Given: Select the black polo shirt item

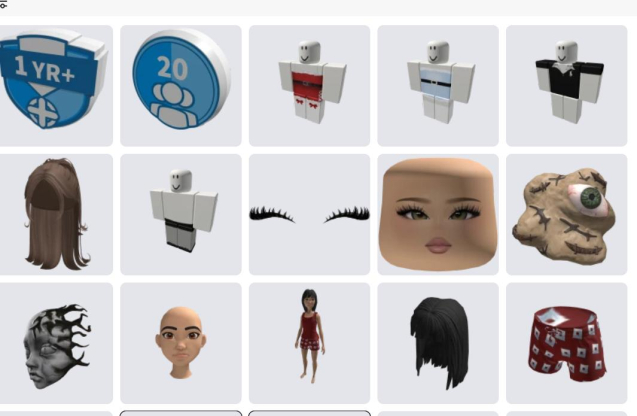Looking at the screenshot, I should [566, 85].
